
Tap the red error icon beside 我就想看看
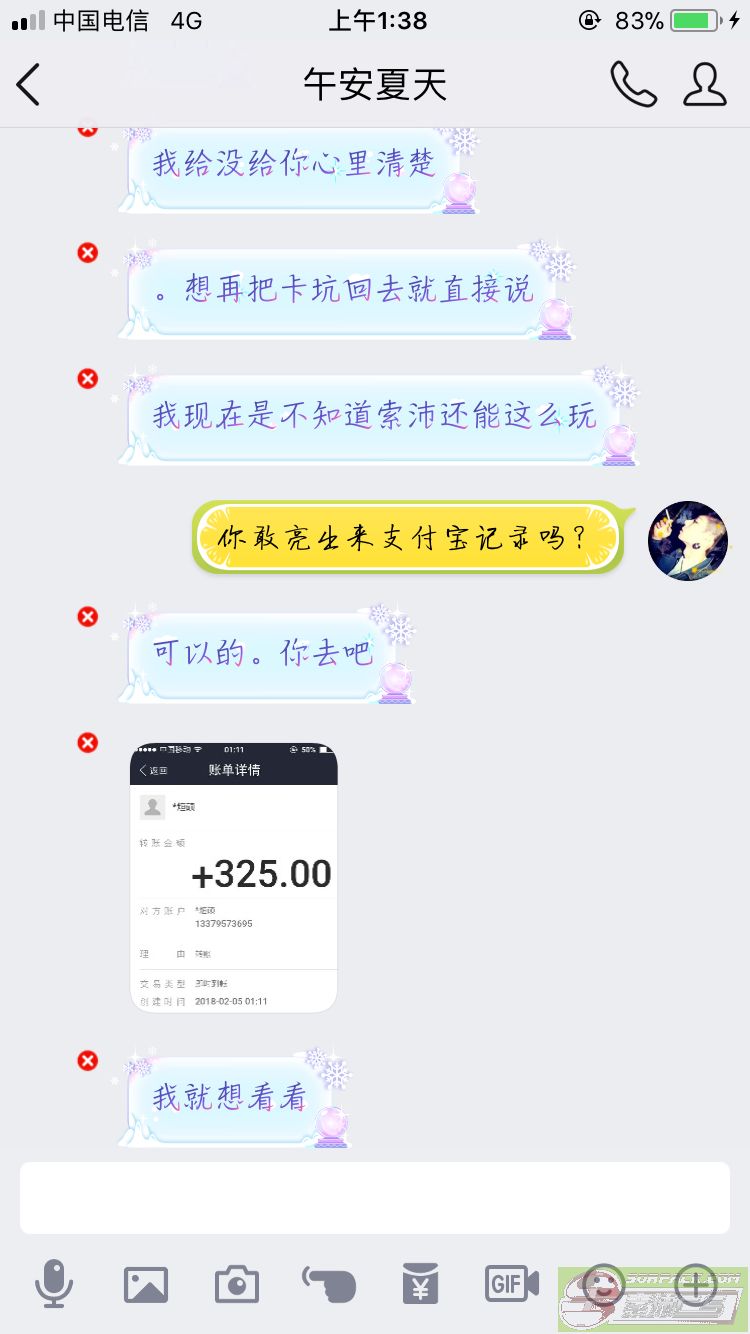pyautogui.click(x=88, y=1060)
